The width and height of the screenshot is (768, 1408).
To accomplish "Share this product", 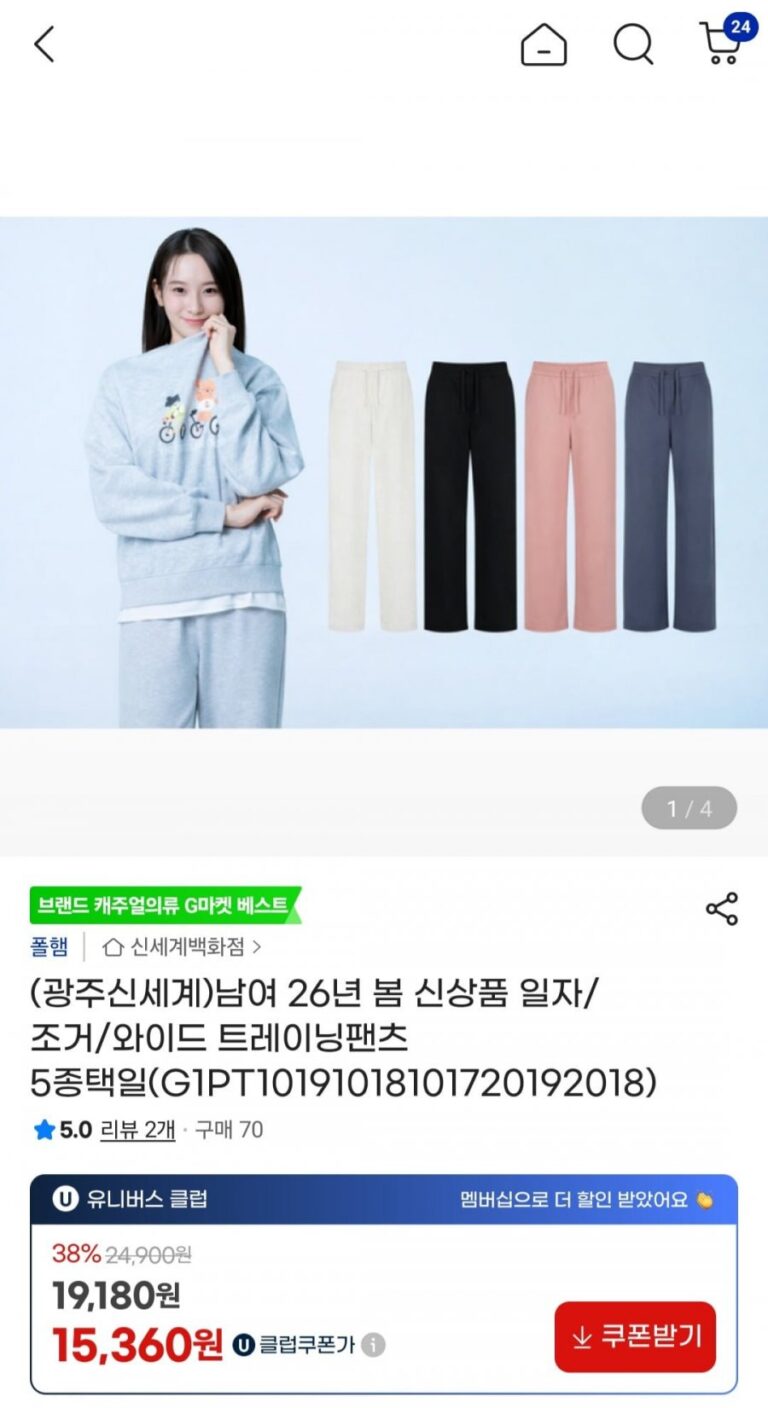I will click(721, 909).
